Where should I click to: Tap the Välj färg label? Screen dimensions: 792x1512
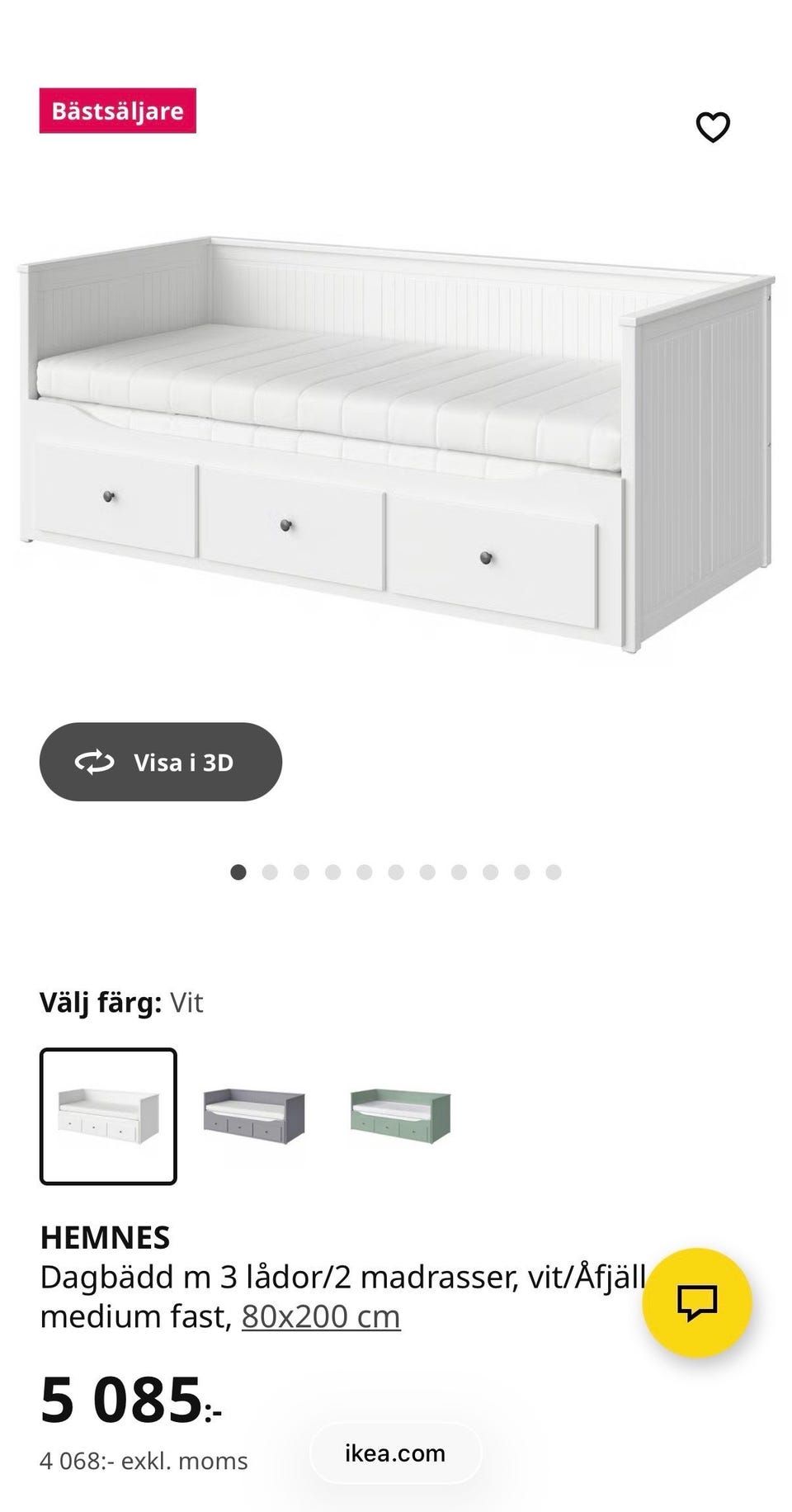[x=99, y=1004]
